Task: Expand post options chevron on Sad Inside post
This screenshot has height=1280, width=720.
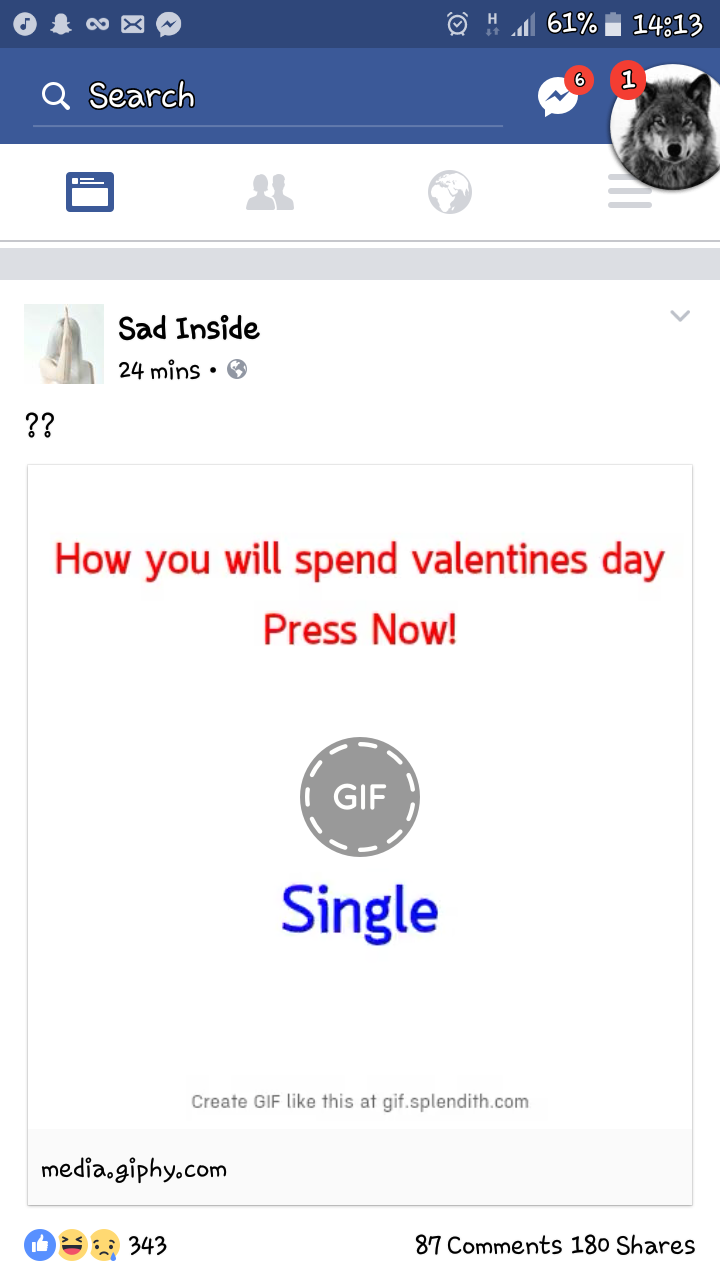Action: click(680, 316)
